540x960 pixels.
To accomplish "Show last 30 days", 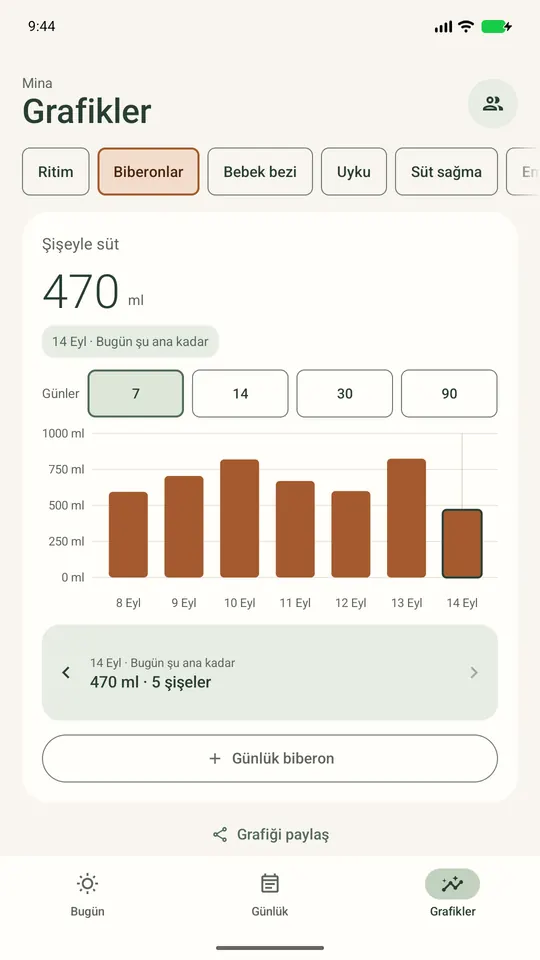I will pos(345,394).
